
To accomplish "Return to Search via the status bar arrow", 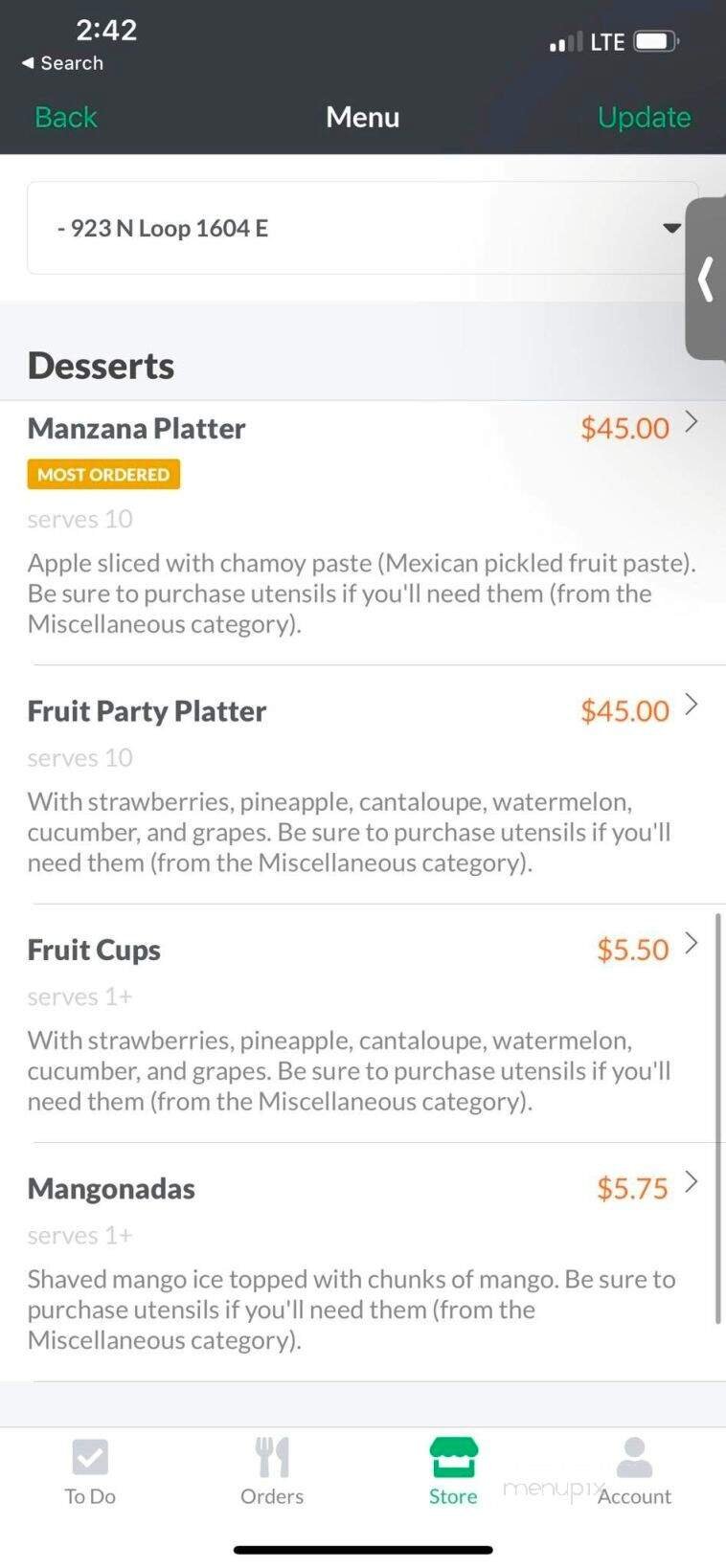I will coord(63,63).
